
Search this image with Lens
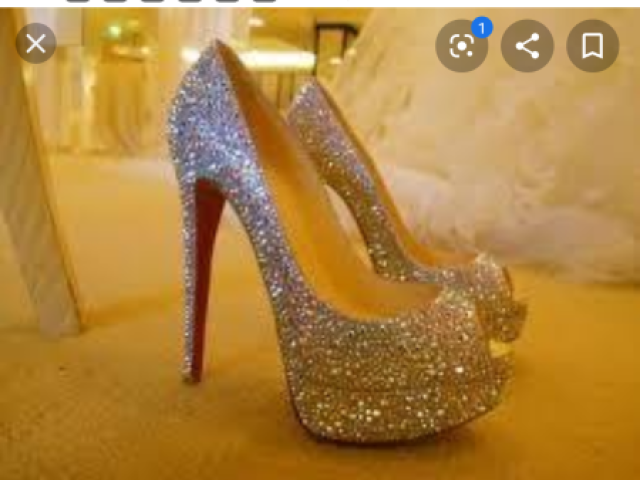461,46
